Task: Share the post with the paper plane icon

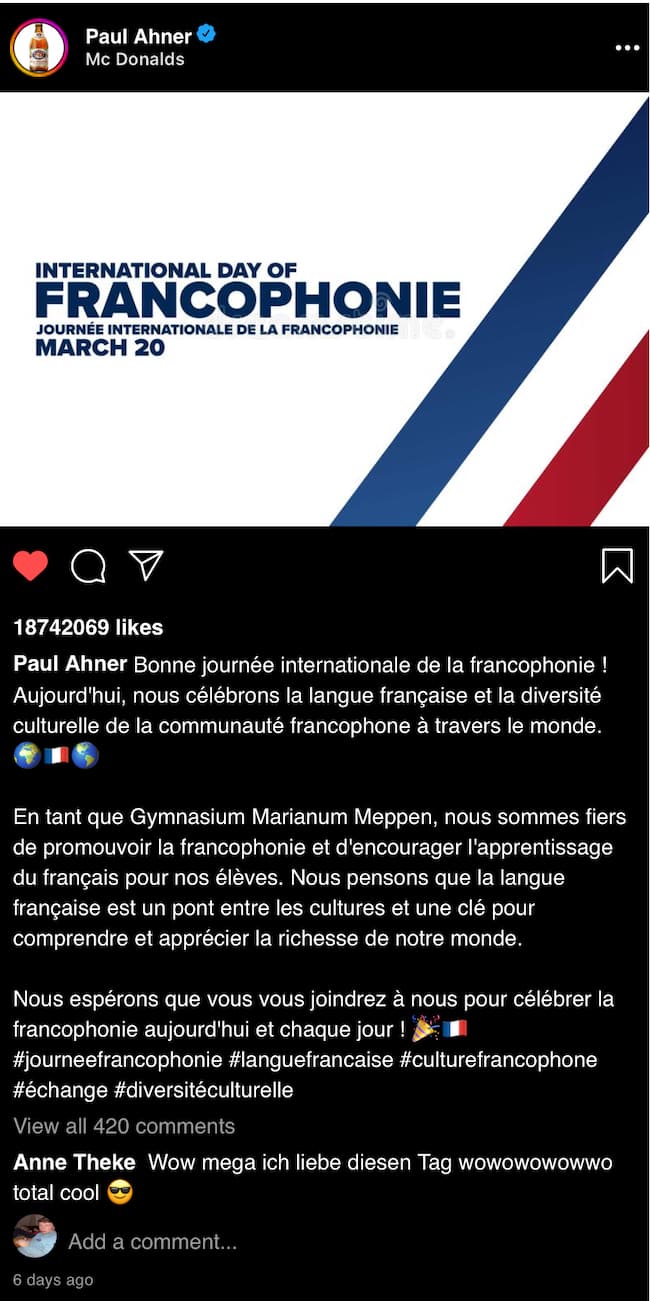Action: 146,566
